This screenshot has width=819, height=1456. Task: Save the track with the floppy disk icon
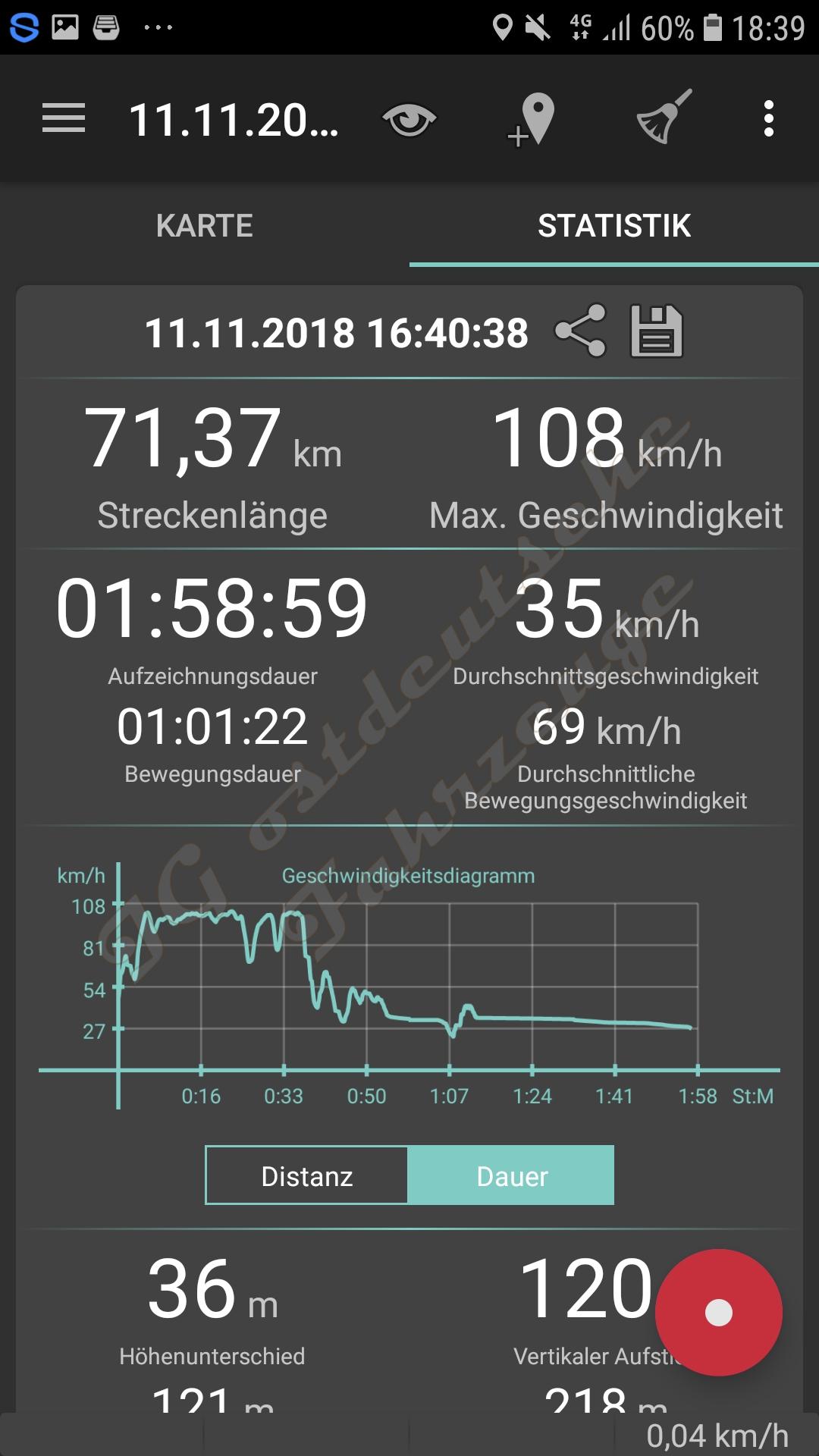657,331
